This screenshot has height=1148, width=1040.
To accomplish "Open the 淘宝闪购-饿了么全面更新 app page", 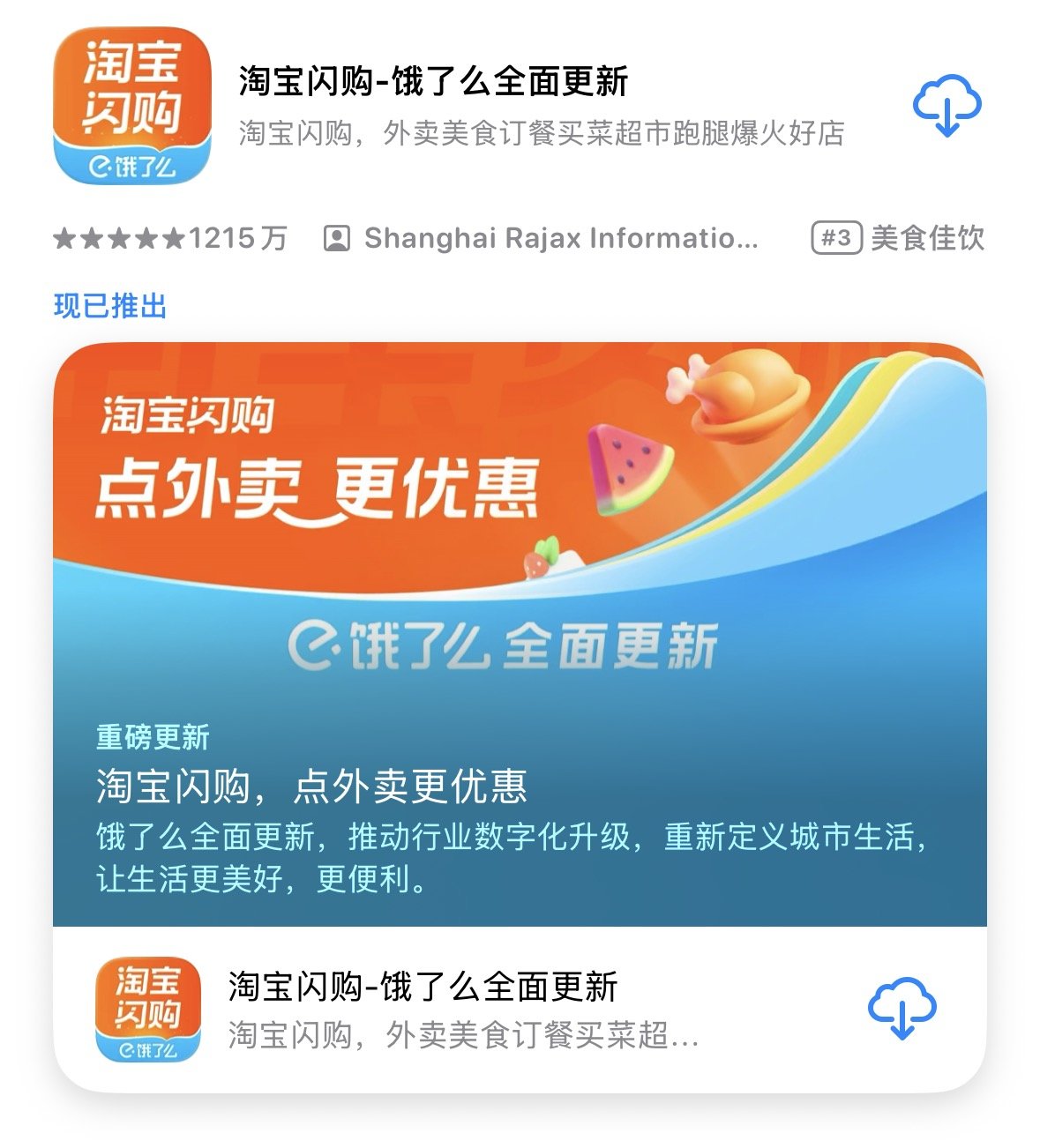I will 433,83.
